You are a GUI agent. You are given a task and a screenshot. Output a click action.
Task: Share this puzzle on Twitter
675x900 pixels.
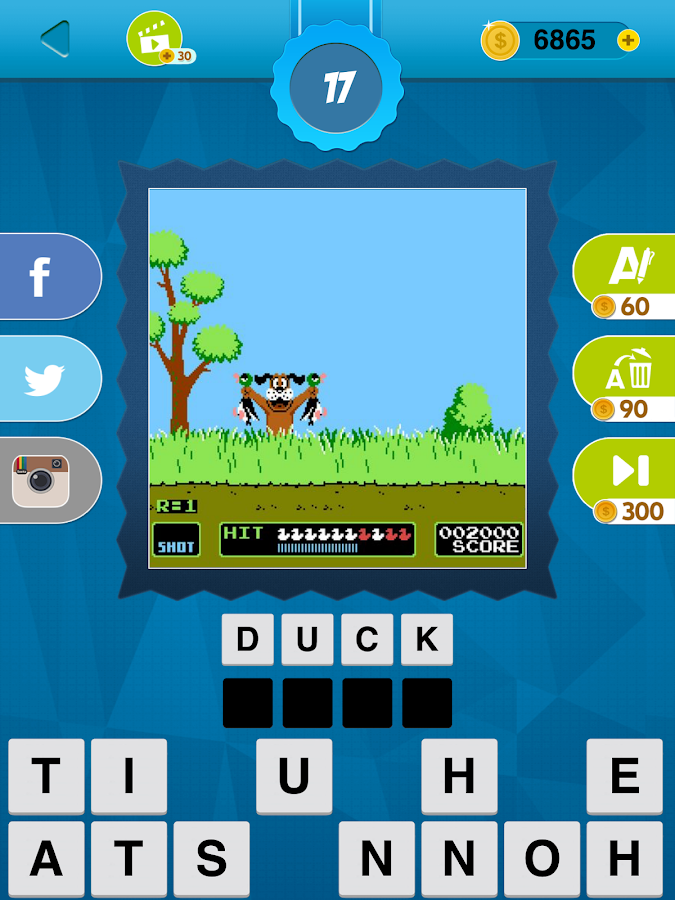43,379
